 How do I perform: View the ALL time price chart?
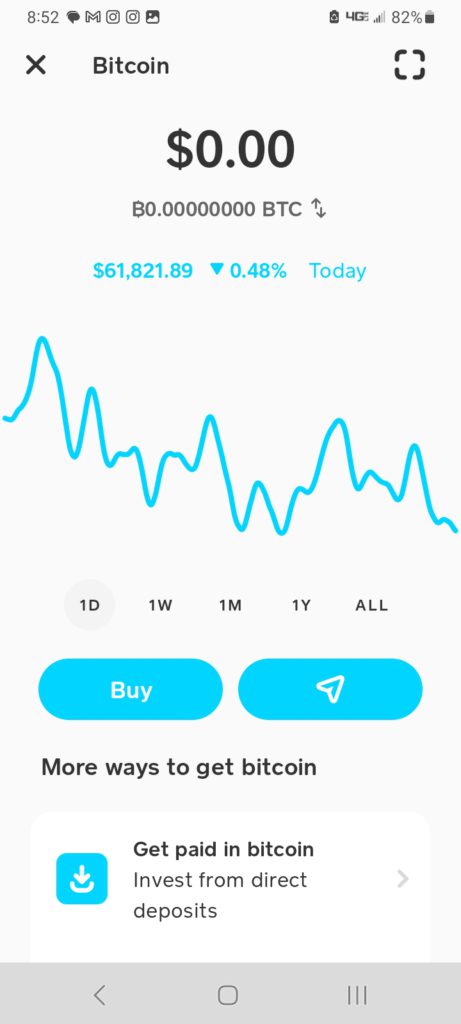pyautogui.click(x=372, y=605)
